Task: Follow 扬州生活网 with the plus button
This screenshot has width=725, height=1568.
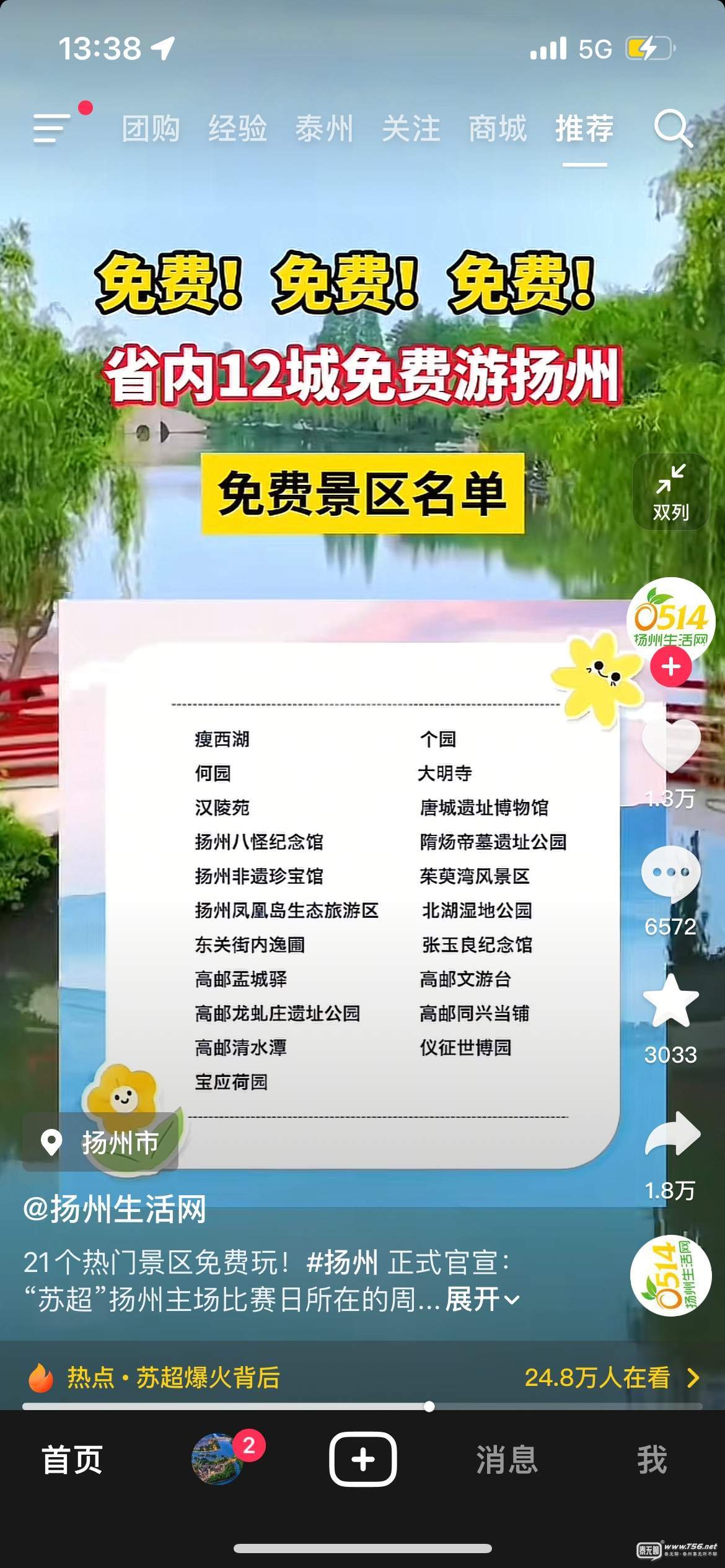Action: [x=671, y=667]
